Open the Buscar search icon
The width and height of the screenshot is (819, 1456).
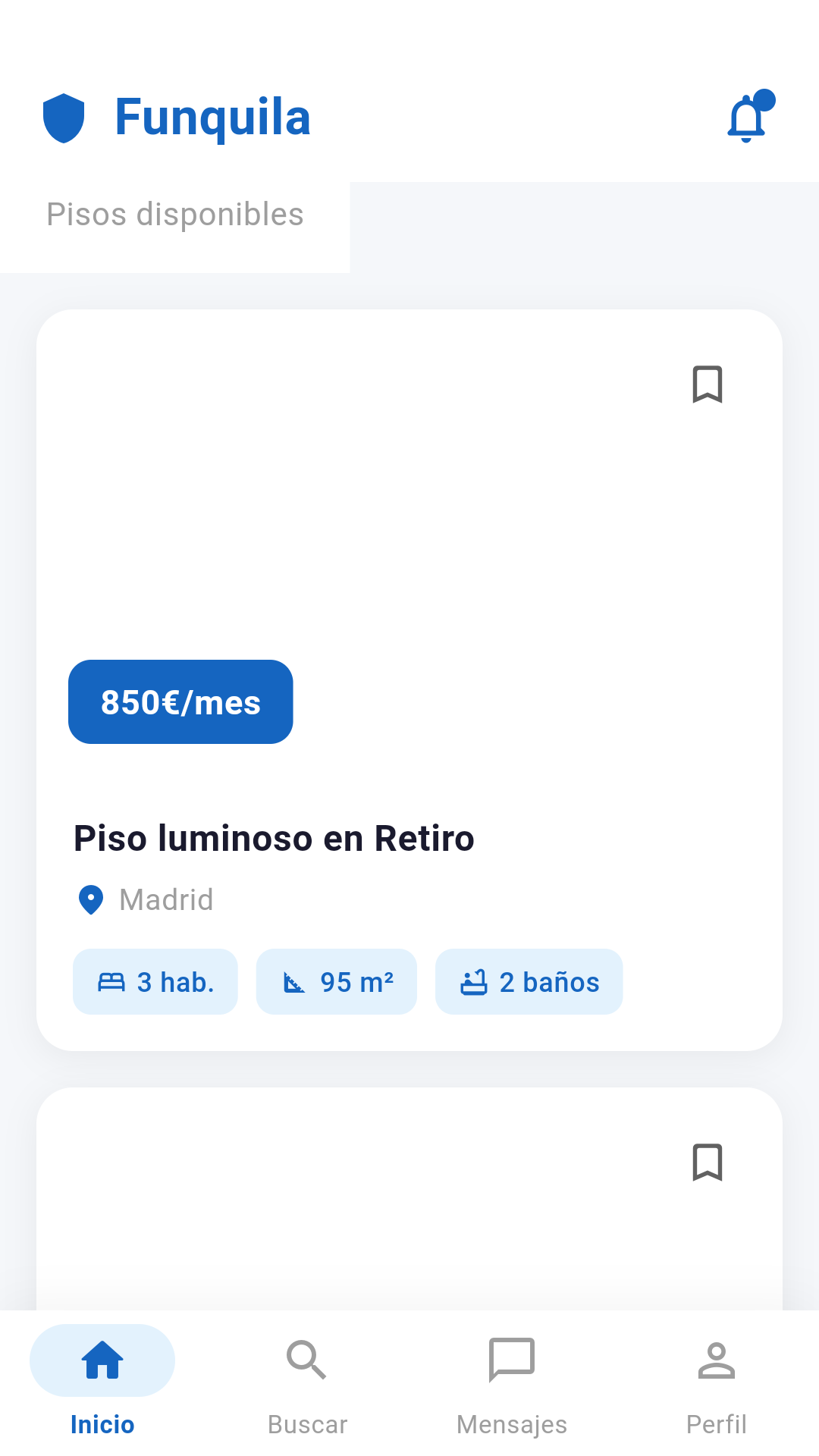coord(306,1360)
